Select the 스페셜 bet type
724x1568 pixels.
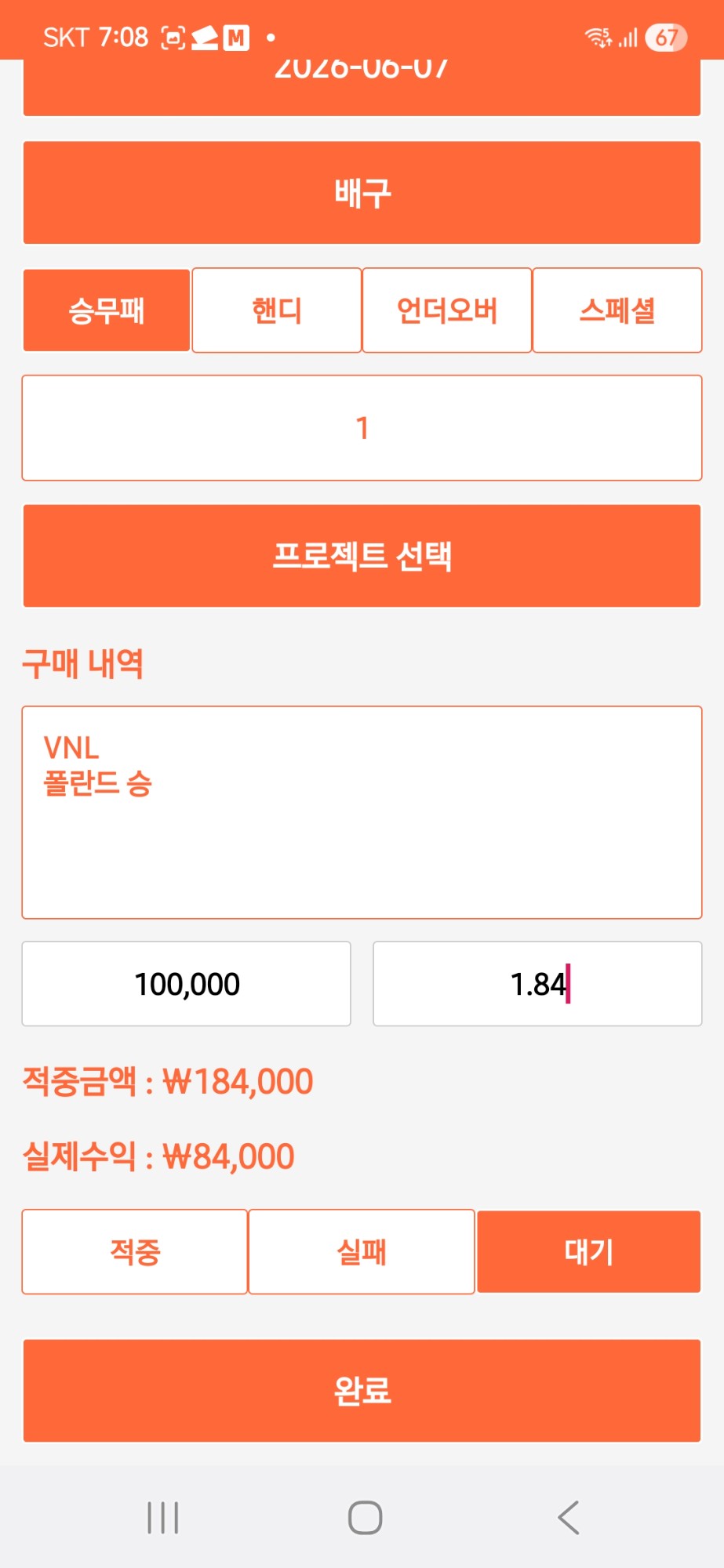click(x=617, y=310)
